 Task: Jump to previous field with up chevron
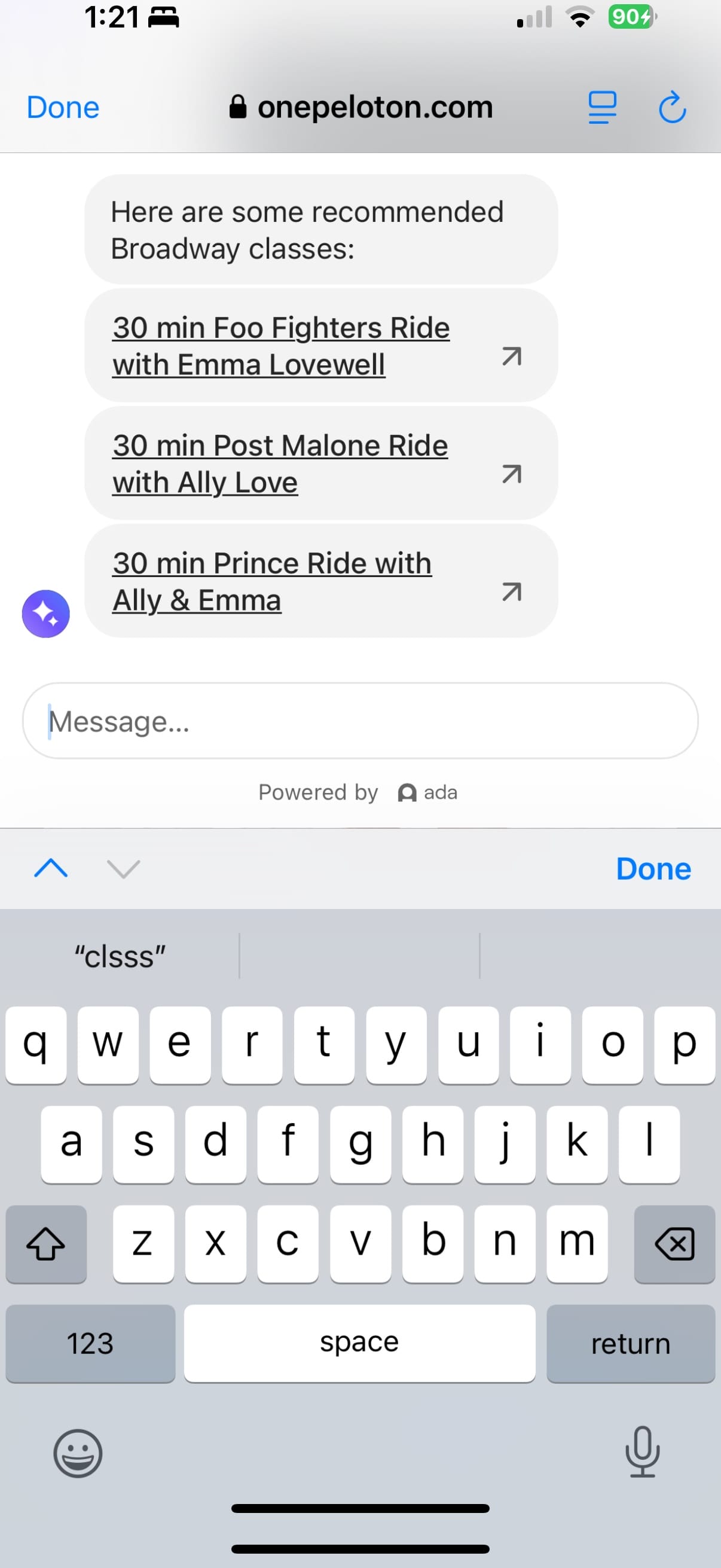coord(51,868)
